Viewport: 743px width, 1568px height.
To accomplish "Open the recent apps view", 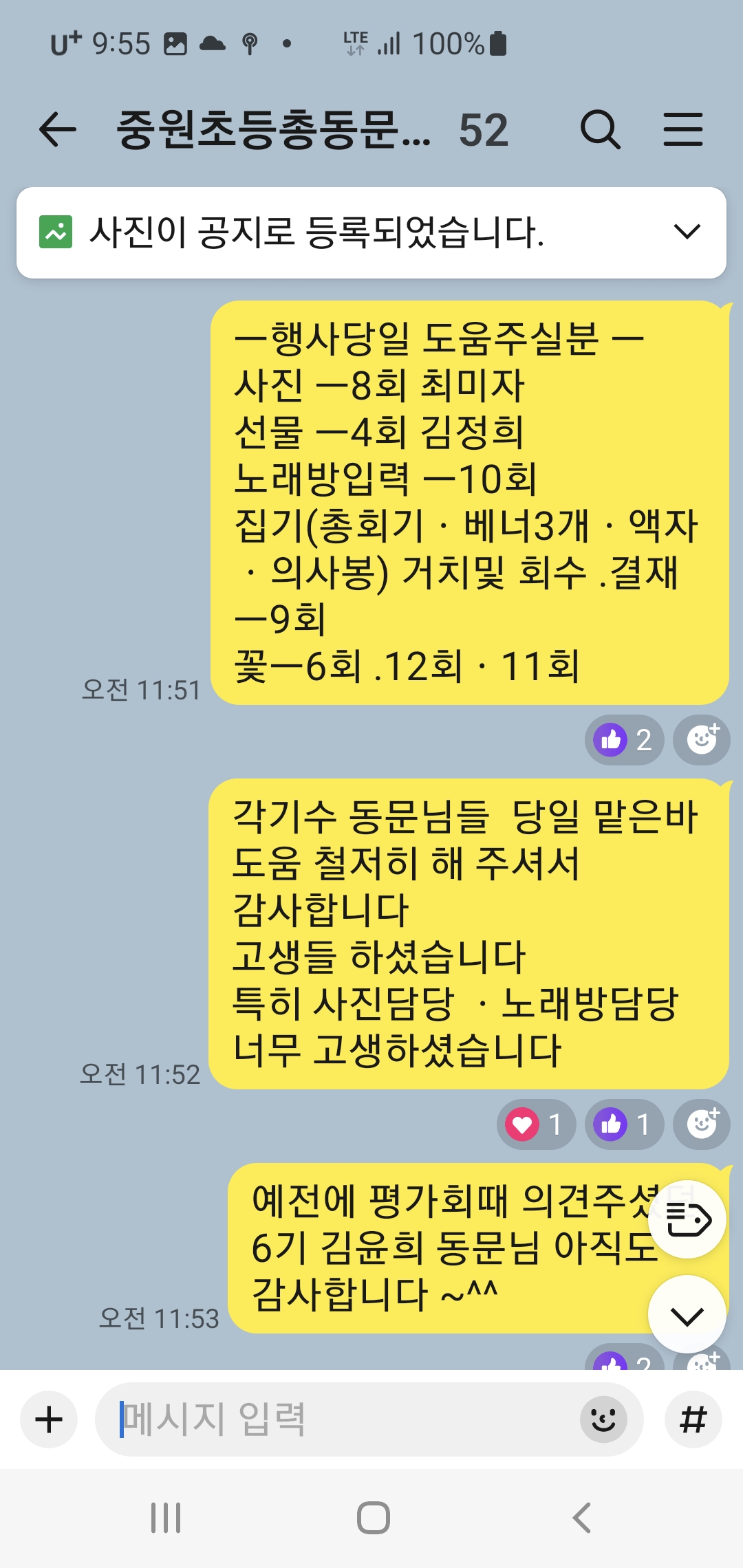I will pos(166,1517).
